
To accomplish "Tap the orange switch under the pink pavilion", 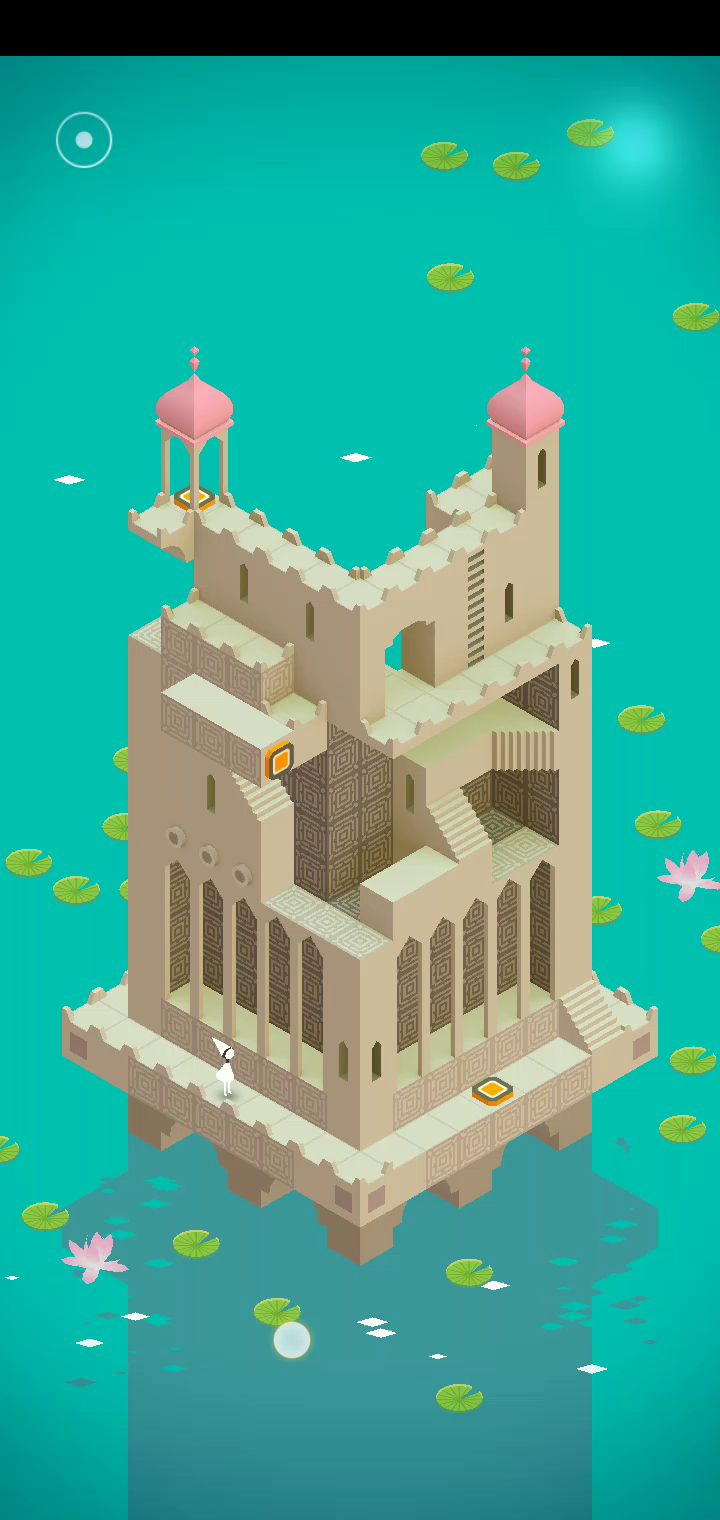I will point(194,497).
